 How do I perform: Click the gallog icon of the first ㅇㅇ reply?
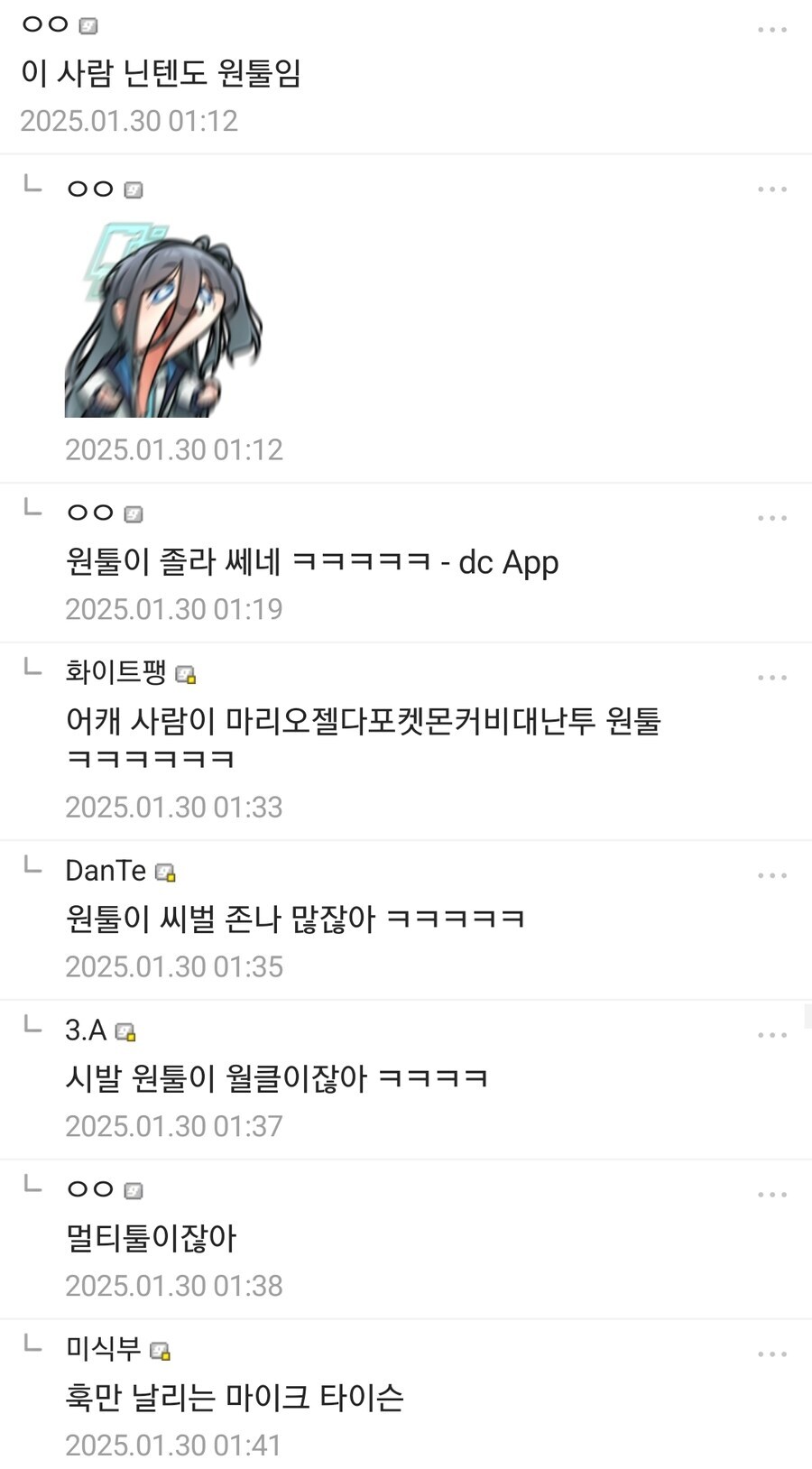pyautogui.click(x=134, y=188)
